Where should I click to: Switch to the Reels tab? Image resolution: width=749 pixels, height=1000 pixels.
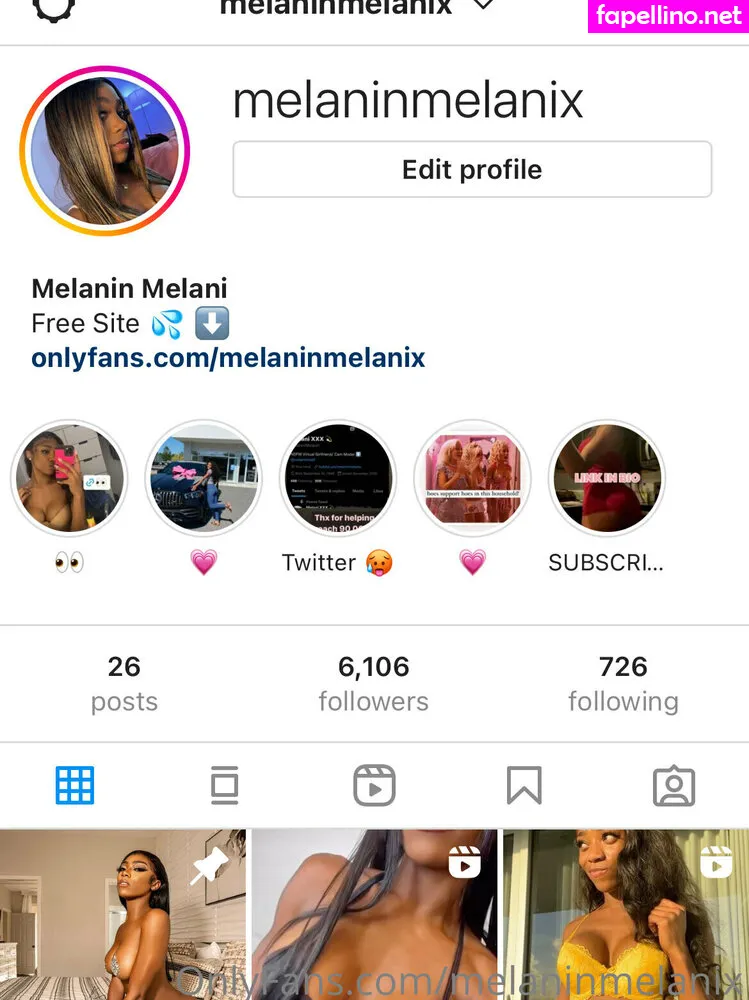click(x=374, y=786)
